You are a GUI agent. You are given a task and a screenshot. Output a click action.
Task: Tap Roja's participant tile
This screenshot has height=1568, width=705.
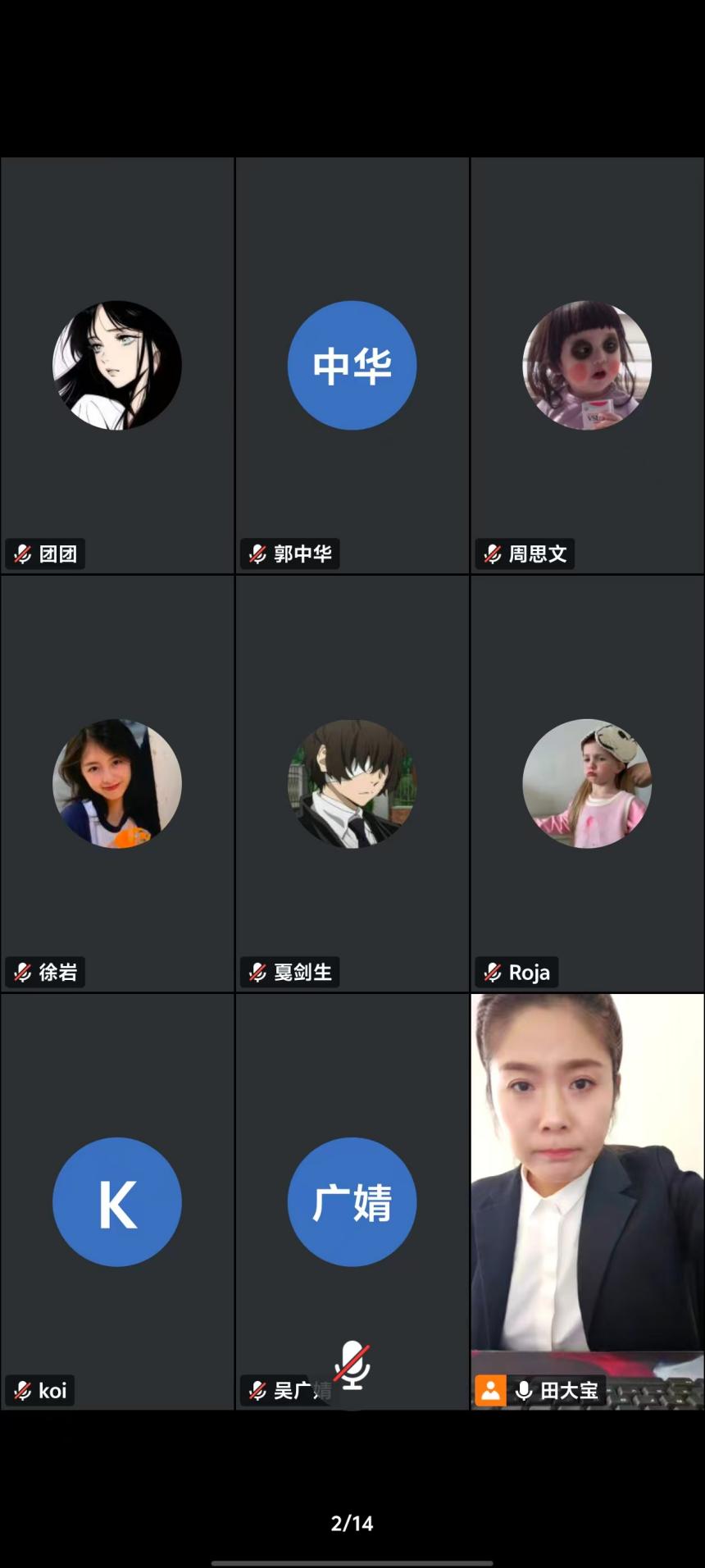click(587, 784)
